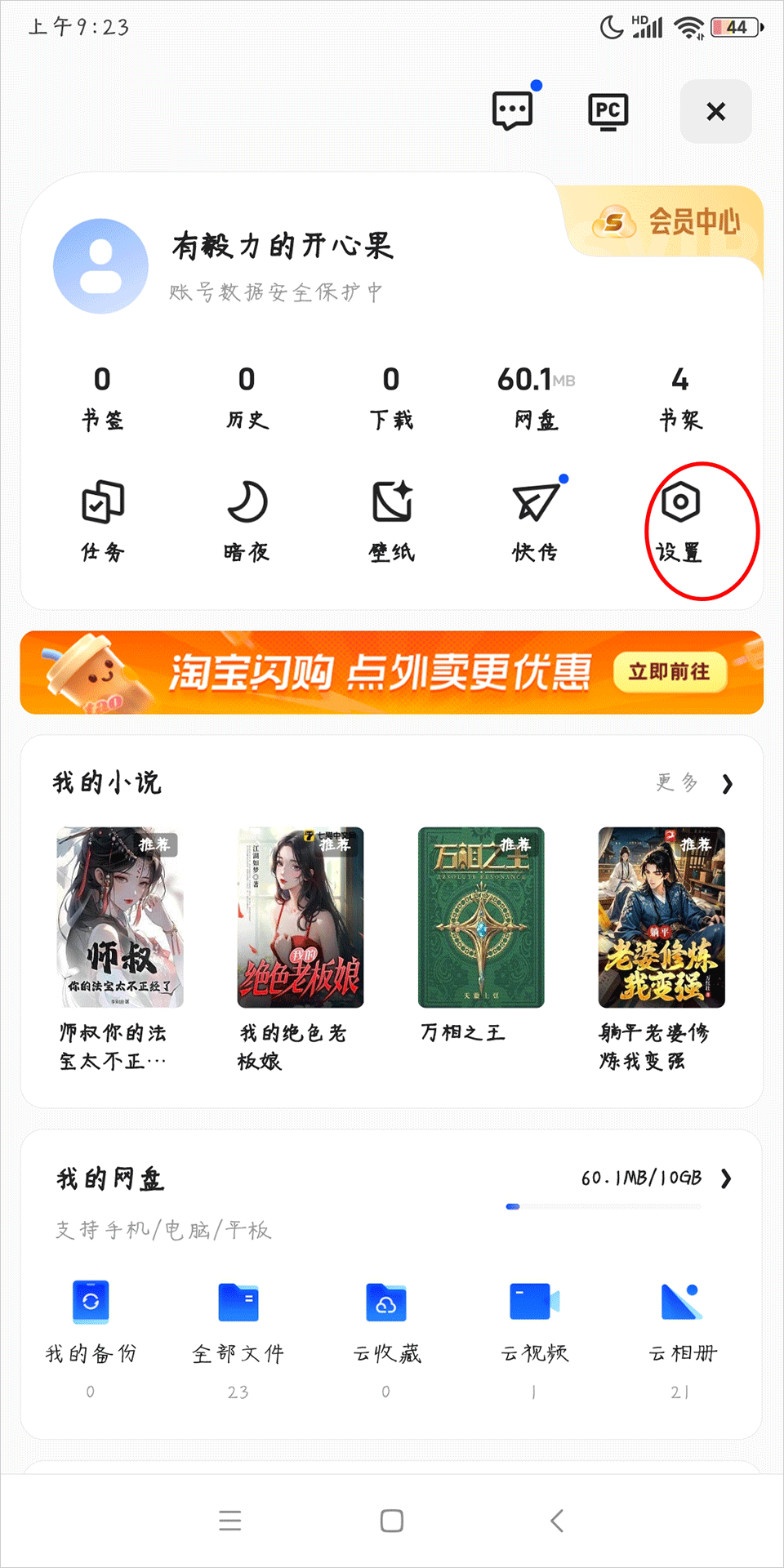784x1568 pixels.
Task: Open the PC version icon
Action: (608, 111)
